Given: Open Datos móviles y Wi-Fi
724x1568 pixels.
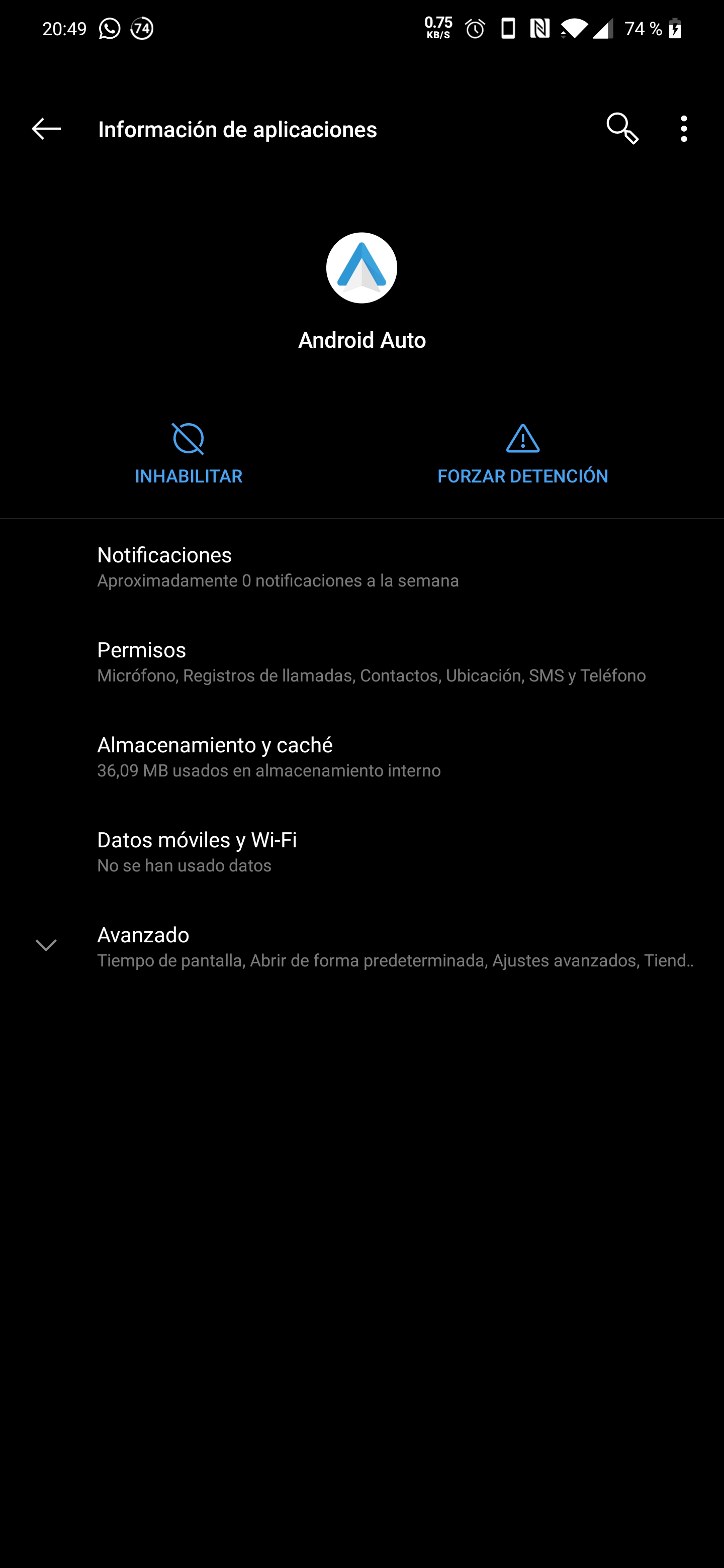Looking at the screenshot, I should 361,851.
